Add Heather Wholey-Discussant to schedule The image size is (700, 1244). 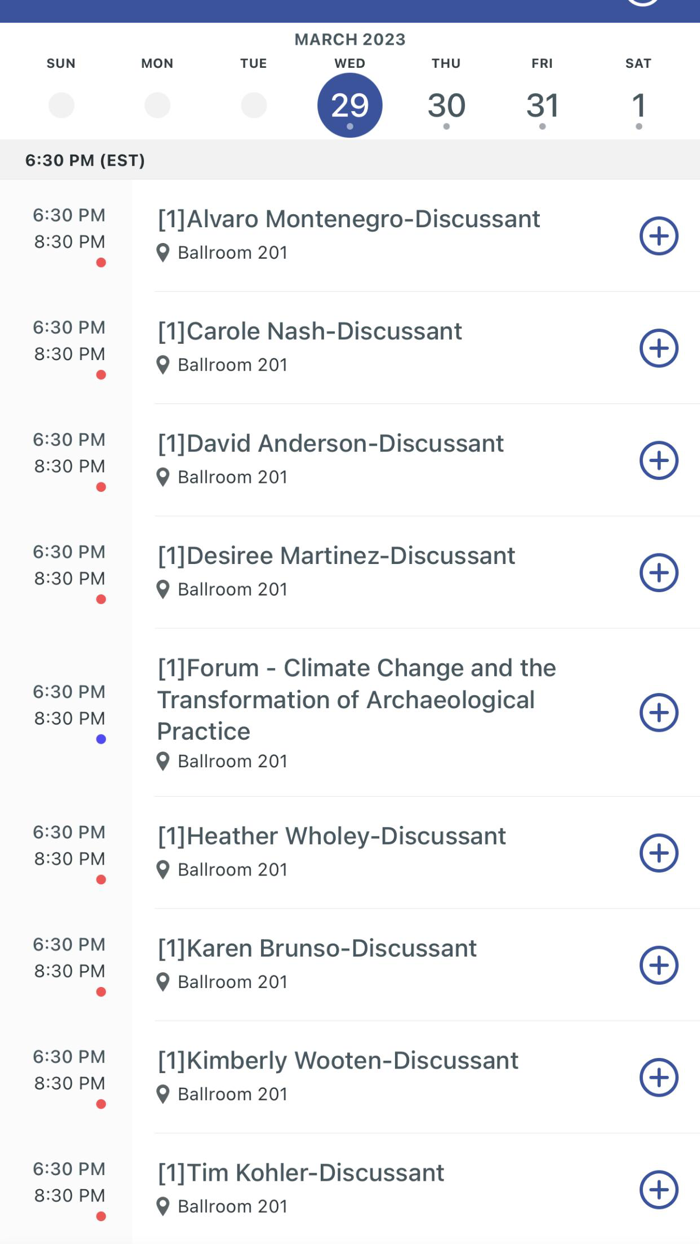click(x=658, y=852)
